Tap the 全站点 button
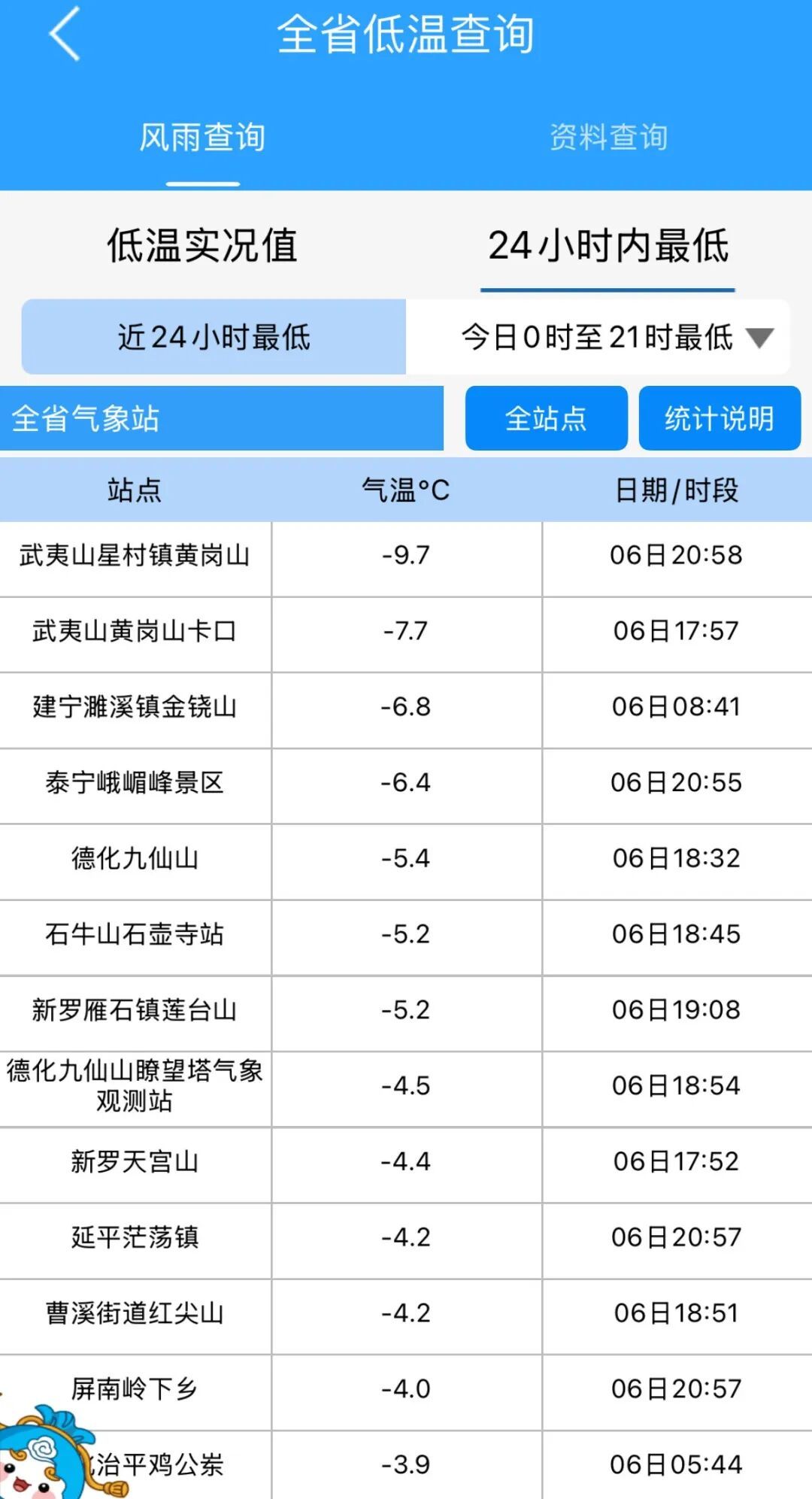The image size is (812, 1499). (546, 418)
